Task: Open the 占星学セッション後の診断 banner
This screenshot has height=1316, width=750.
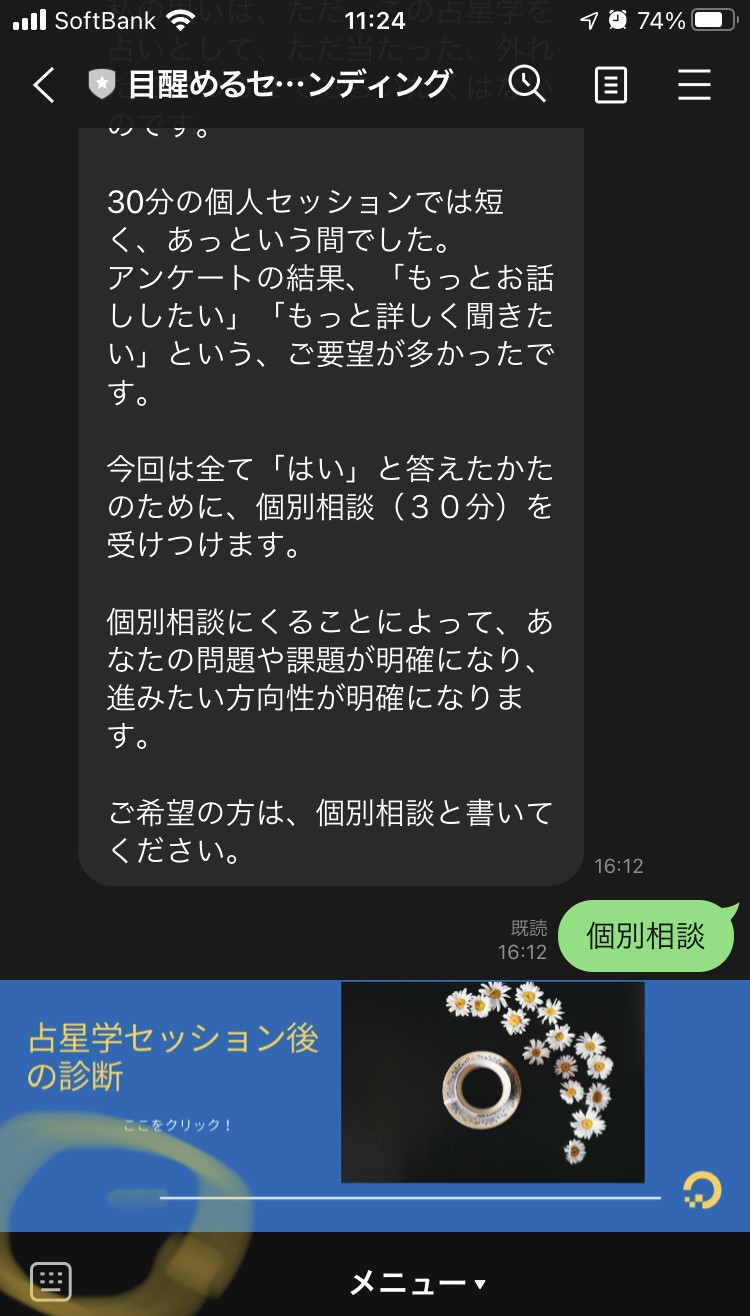Action: pos(375,1106)
